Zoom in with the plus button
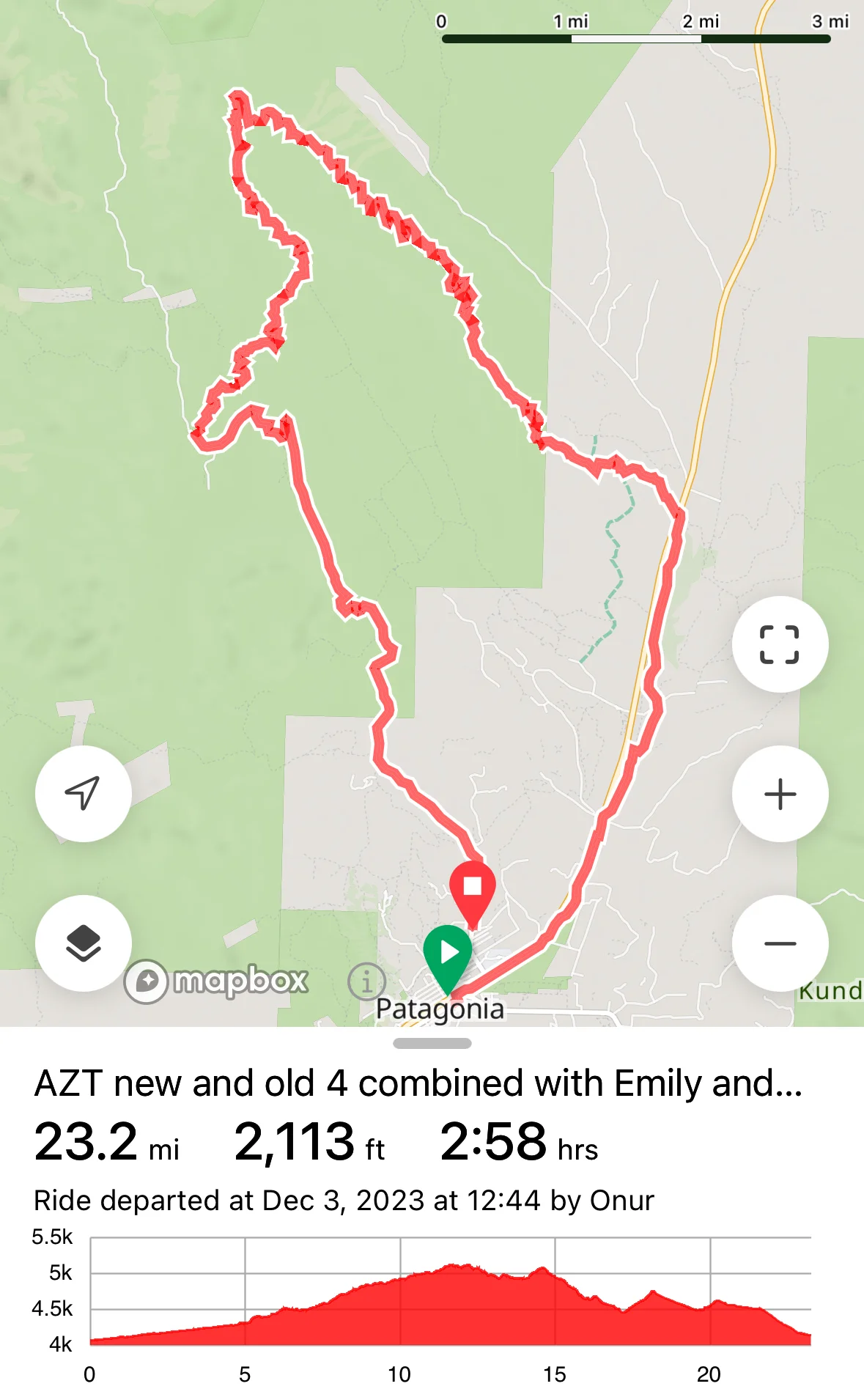864x1400 pixels. [x=780, y=794]
